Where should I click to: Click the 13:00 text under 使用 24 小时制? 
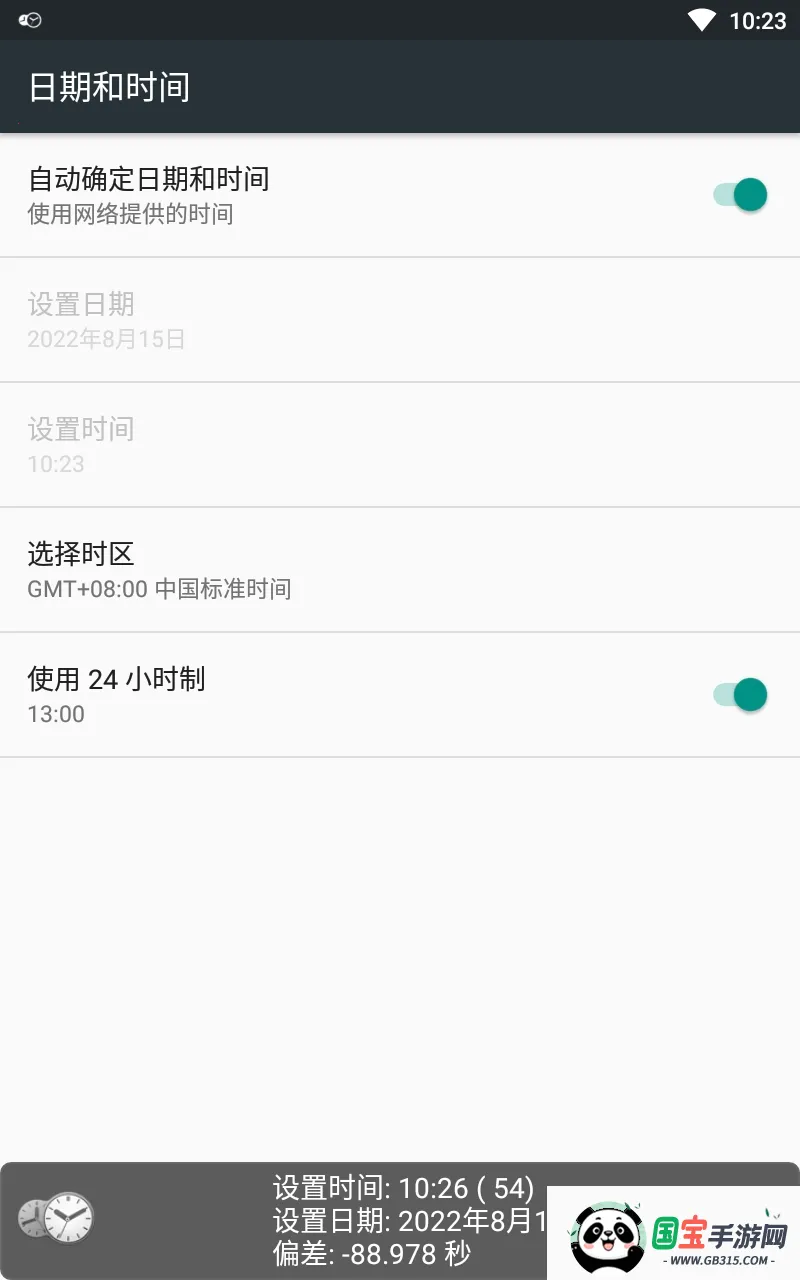[x=56, y=714]
